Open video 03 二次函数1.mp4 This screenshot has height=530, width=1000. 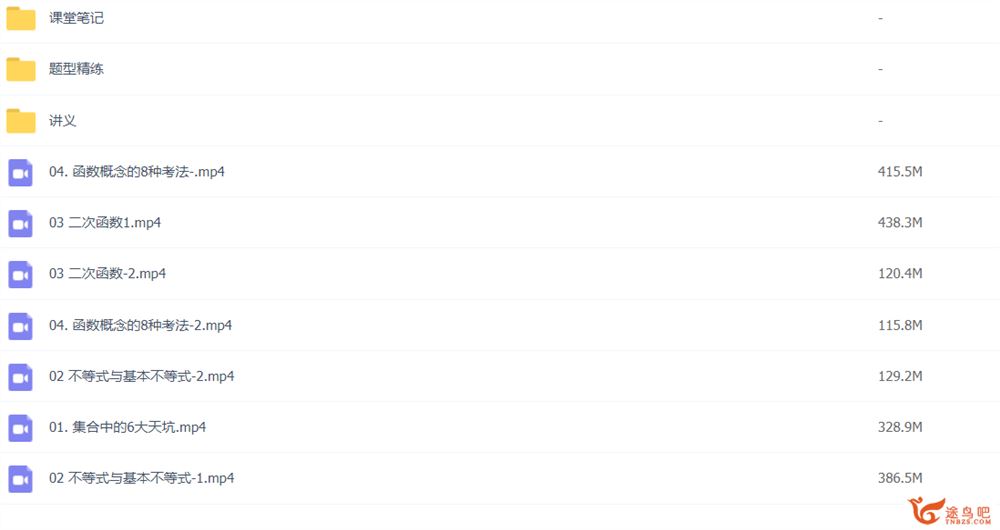pyautogui.click(x=105, y=223)
